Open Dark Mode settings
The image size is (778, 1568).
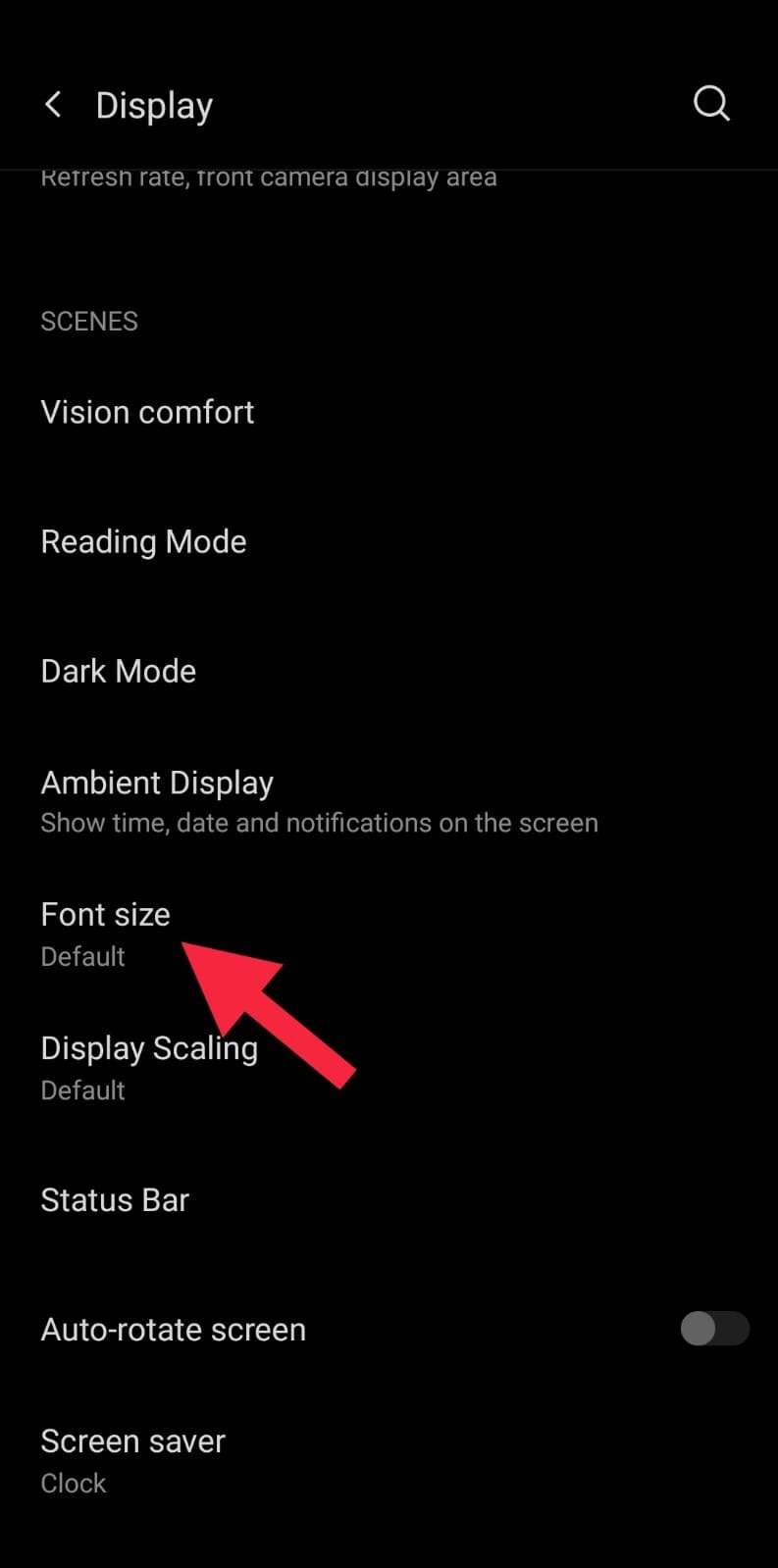pos(118,671)
